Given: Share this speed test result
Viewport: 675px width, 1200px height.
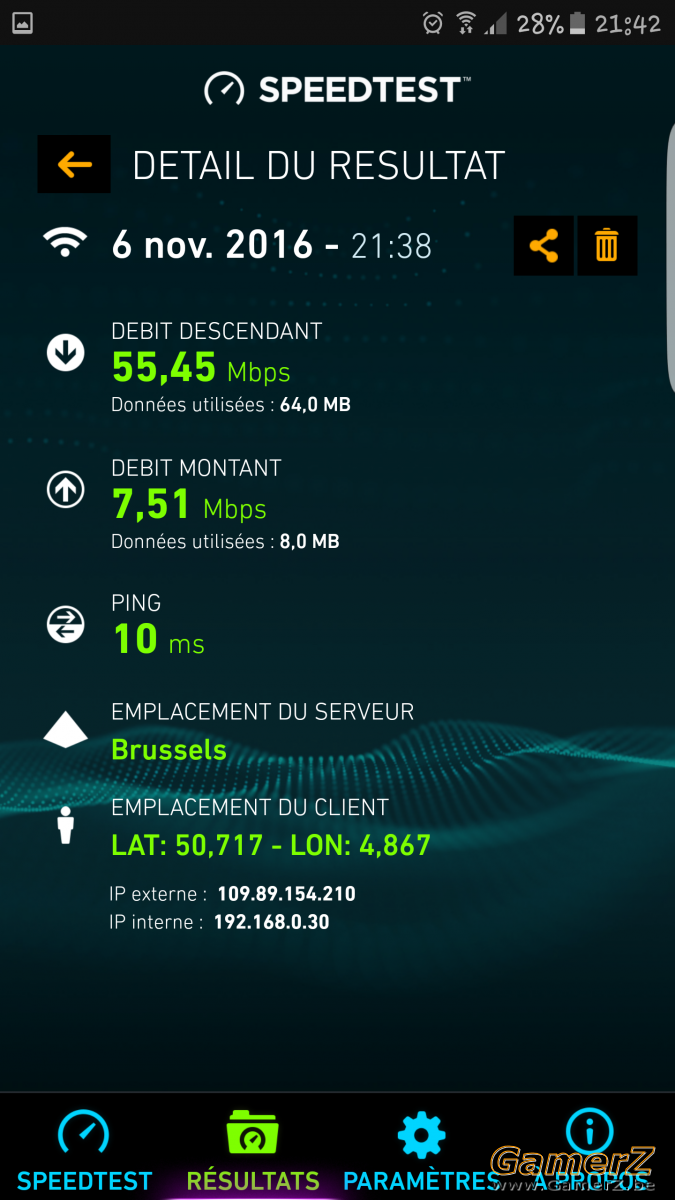Looking at the screenshot, I should coord(544,245).
